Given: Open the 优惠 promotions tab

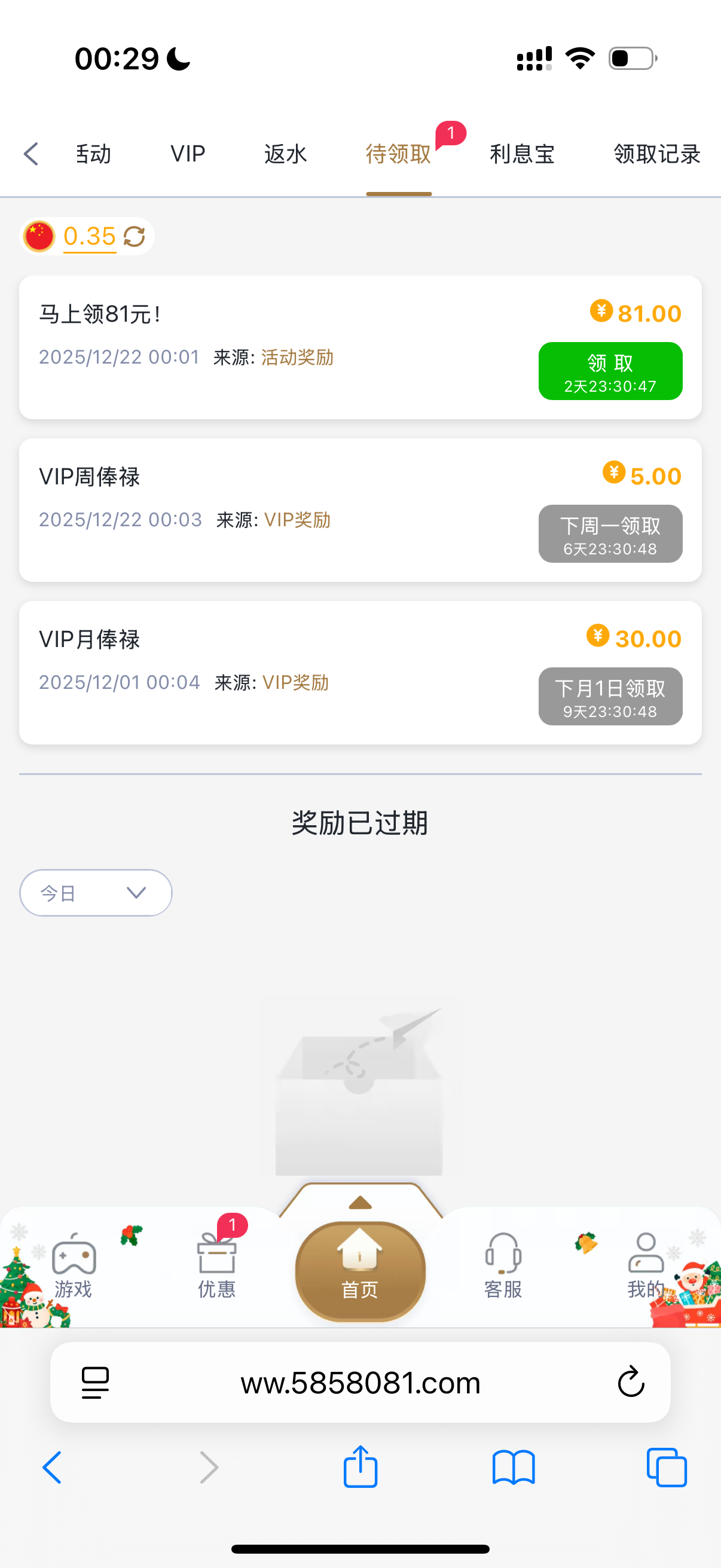Looking at the screenshot, I should pyautogui.click(x=216, y=1266).
